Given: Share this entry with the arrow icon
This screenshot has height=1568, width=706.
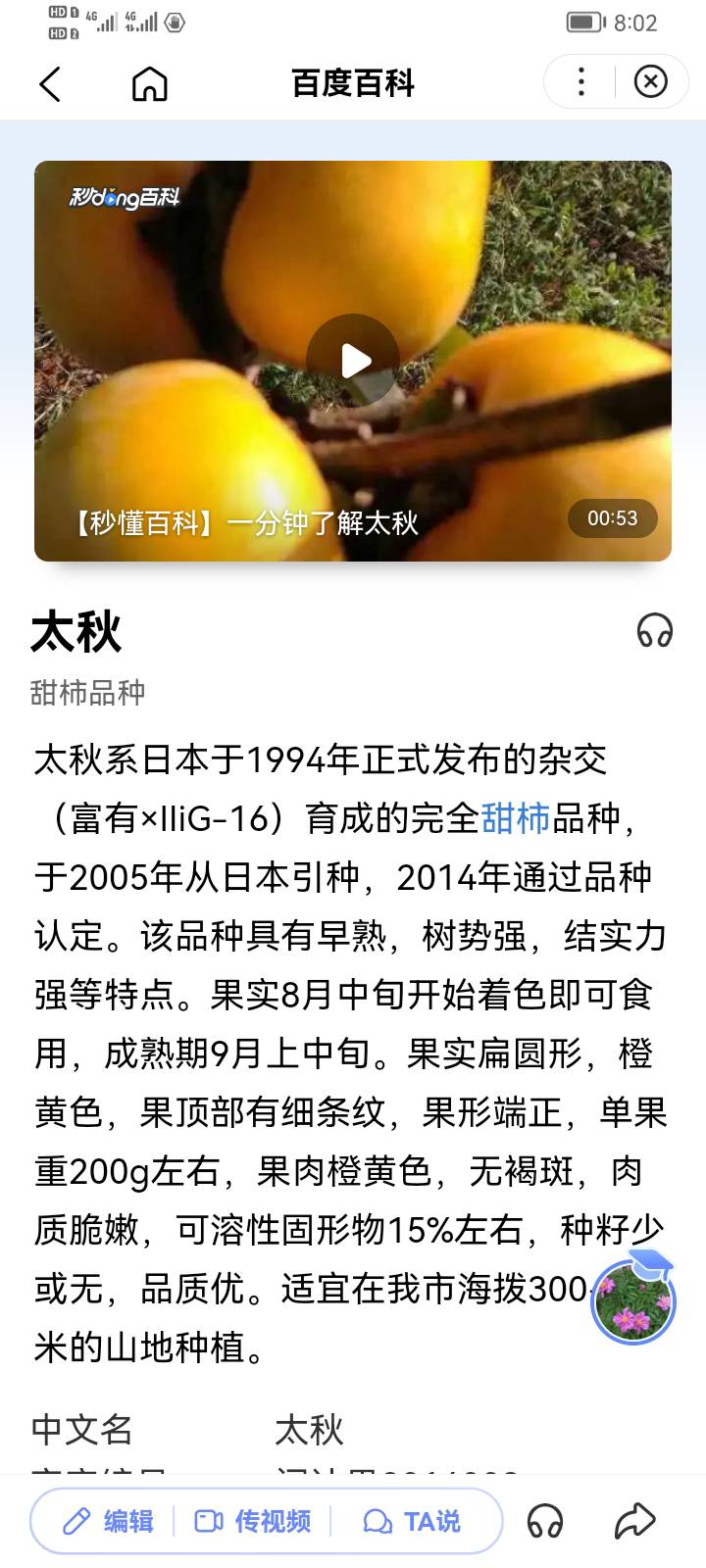Looking at the screenshot, I should (634, 1520).
